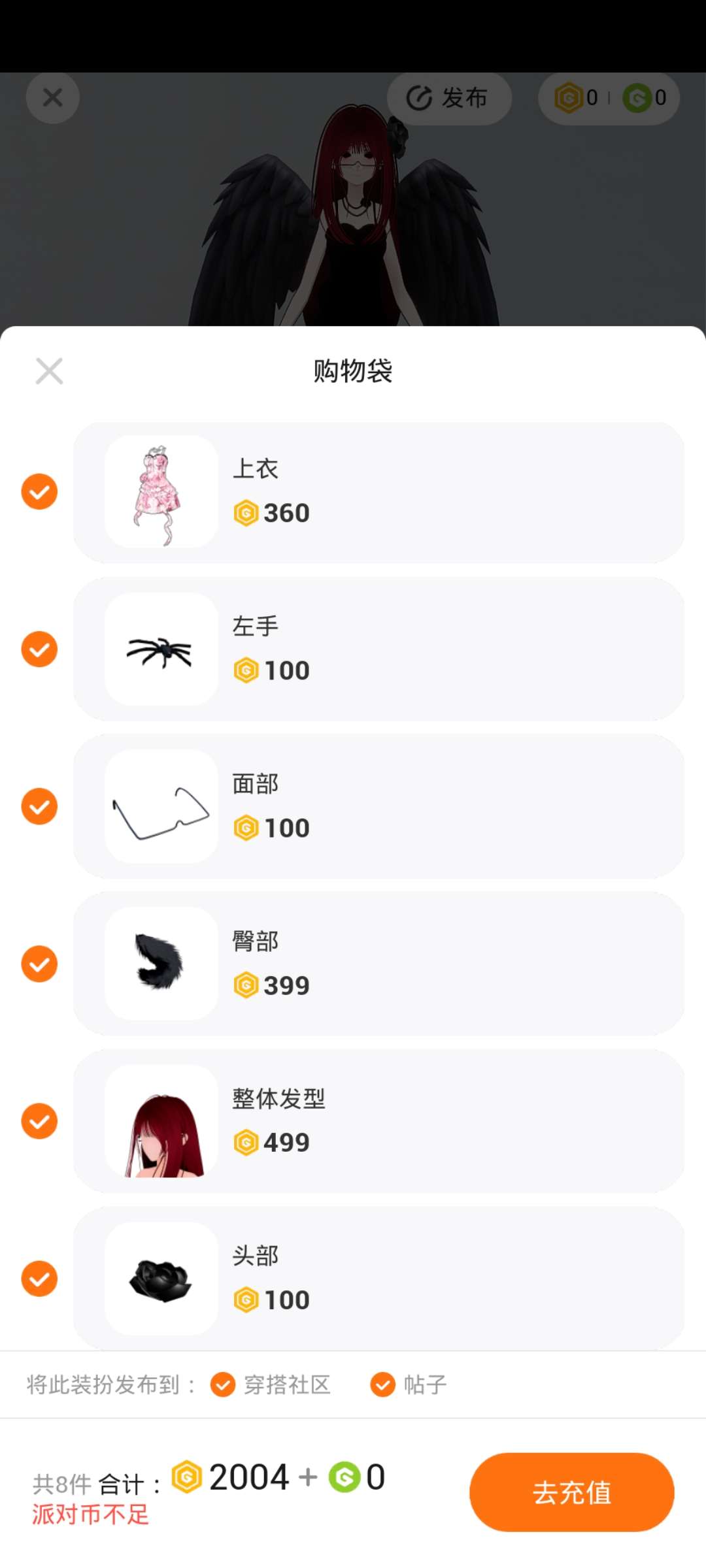Uncheck the 臀部 tail item
This screenshot has width=706, height=1568.
[x=39, y=964]
